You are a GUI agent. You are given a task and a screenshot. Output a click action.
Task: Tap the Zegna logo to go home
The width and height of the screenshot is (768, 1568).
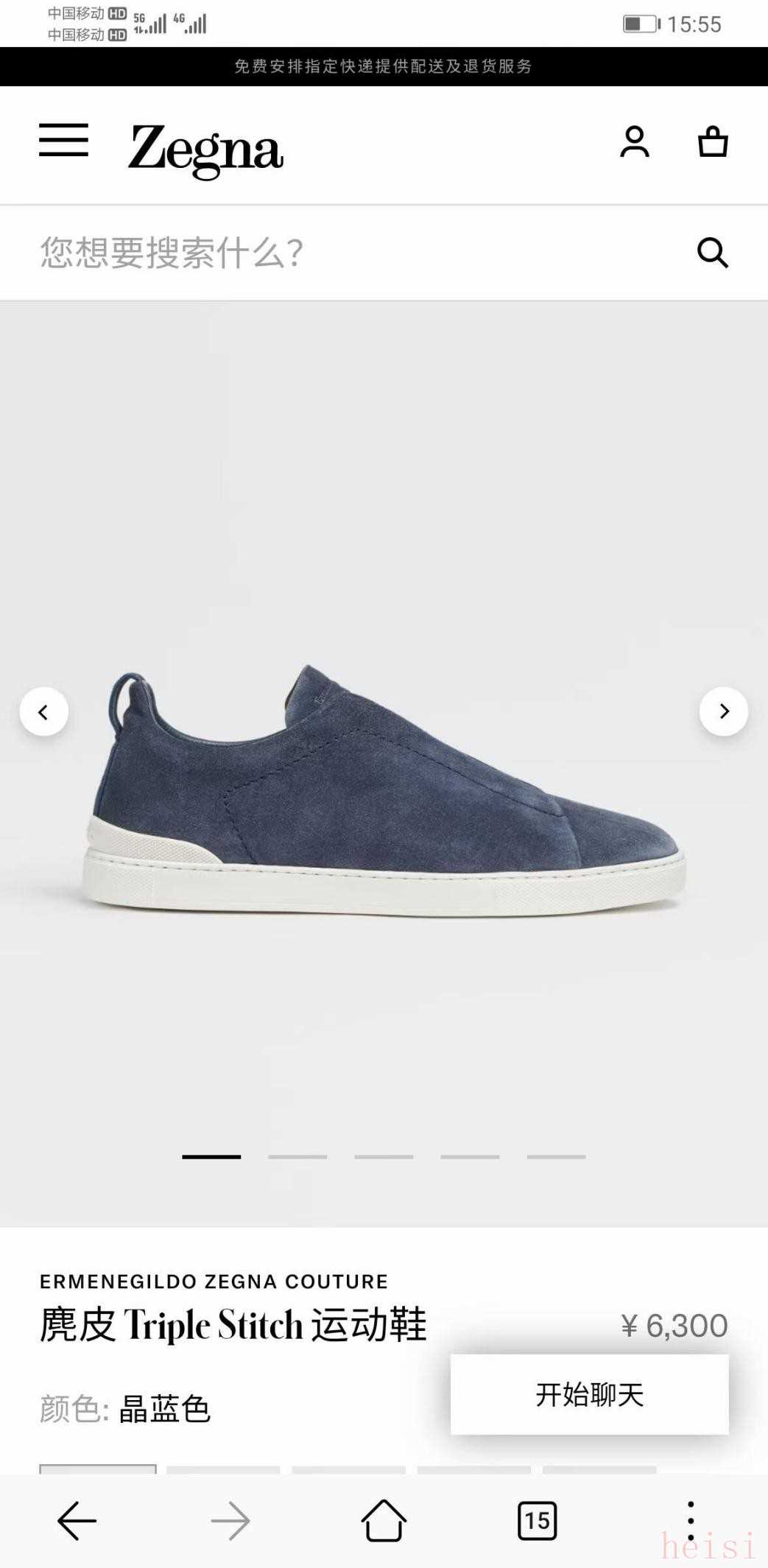click(x=205, y=150)
